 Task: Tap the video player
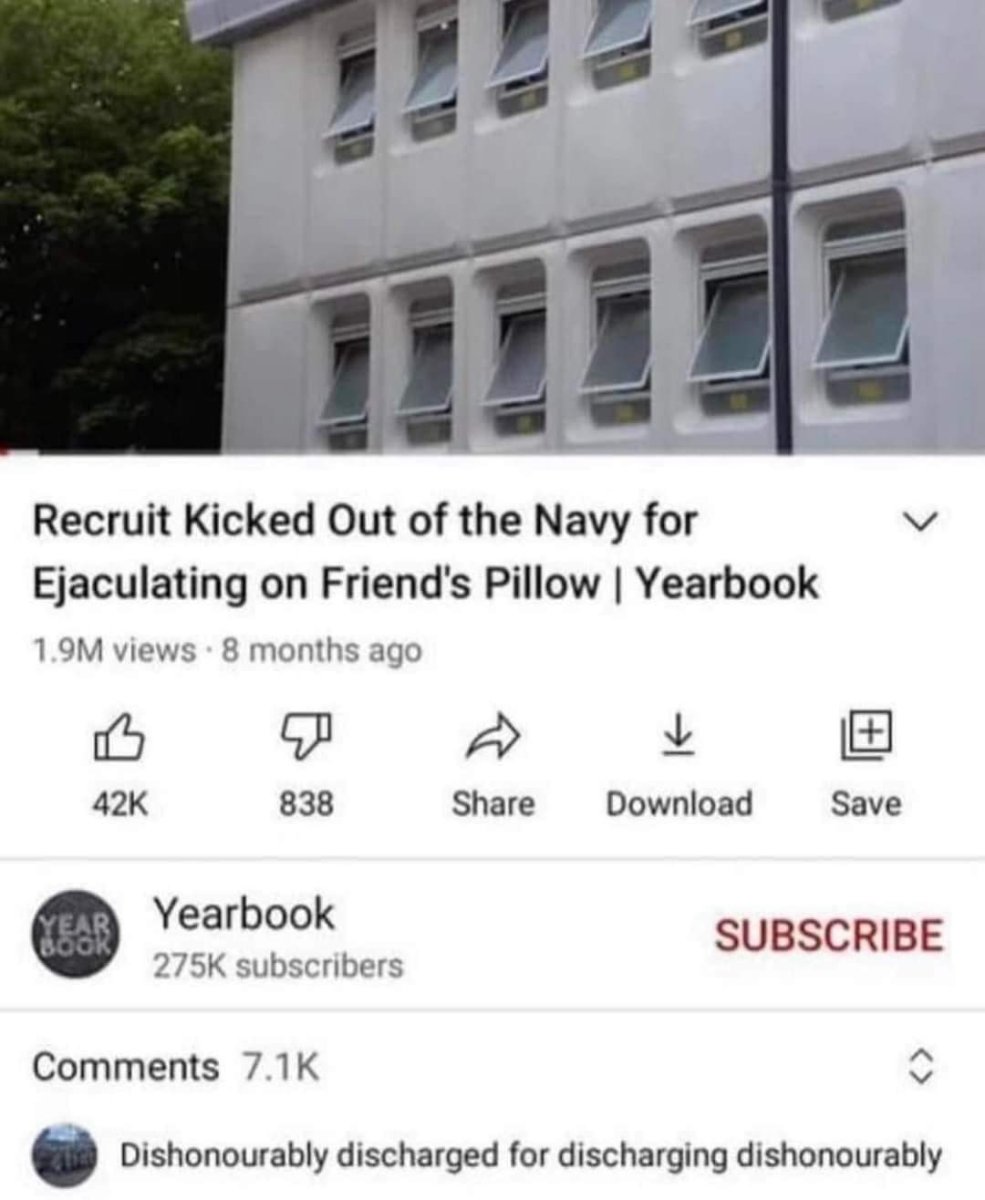point(492,225)
